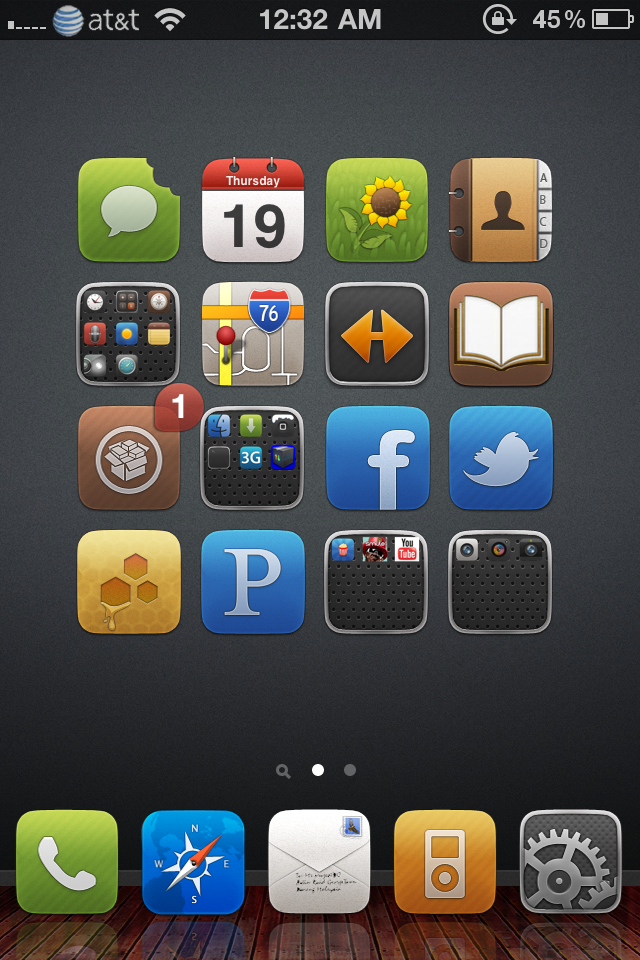Launch the Twitter app
Image resolution: width=640 pixels, height=960 pixels.
[x=500, y=458]
